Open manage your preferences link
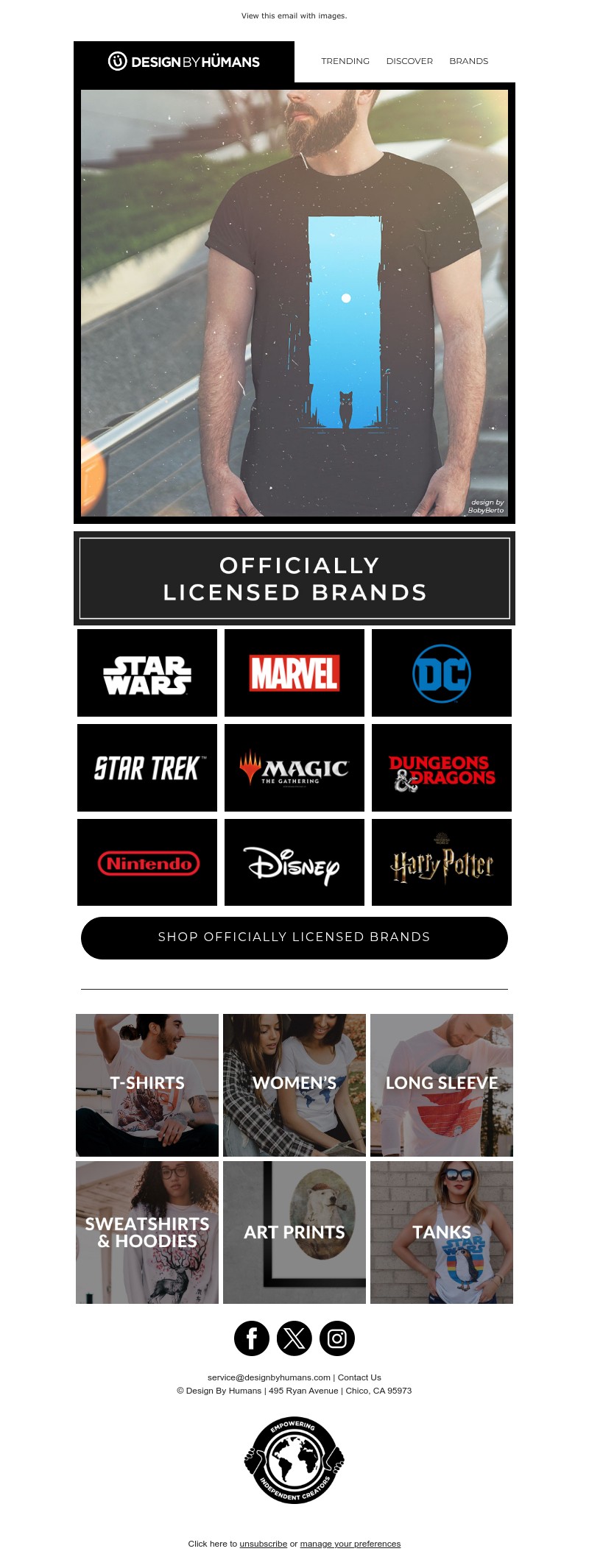Image resolution: width=589 pixels, height=1568 pixels. [x=350, y=1544]
